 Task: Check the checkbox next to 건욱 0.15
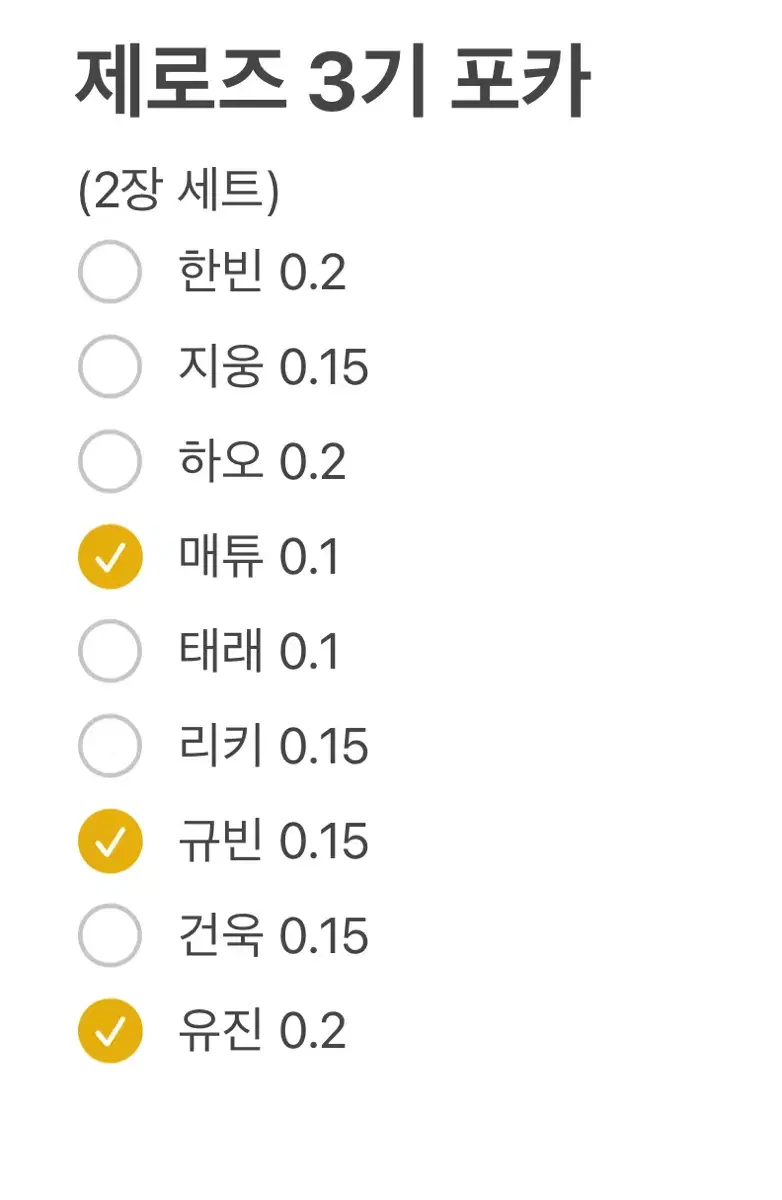(110, 936)
